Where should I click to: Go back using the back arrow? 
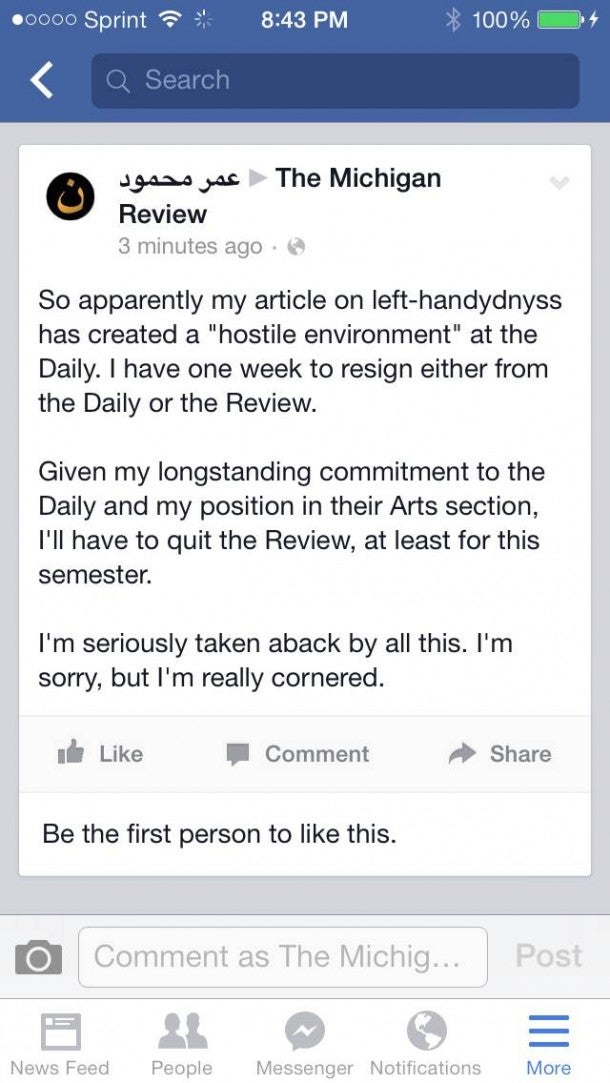coord(42,80)
